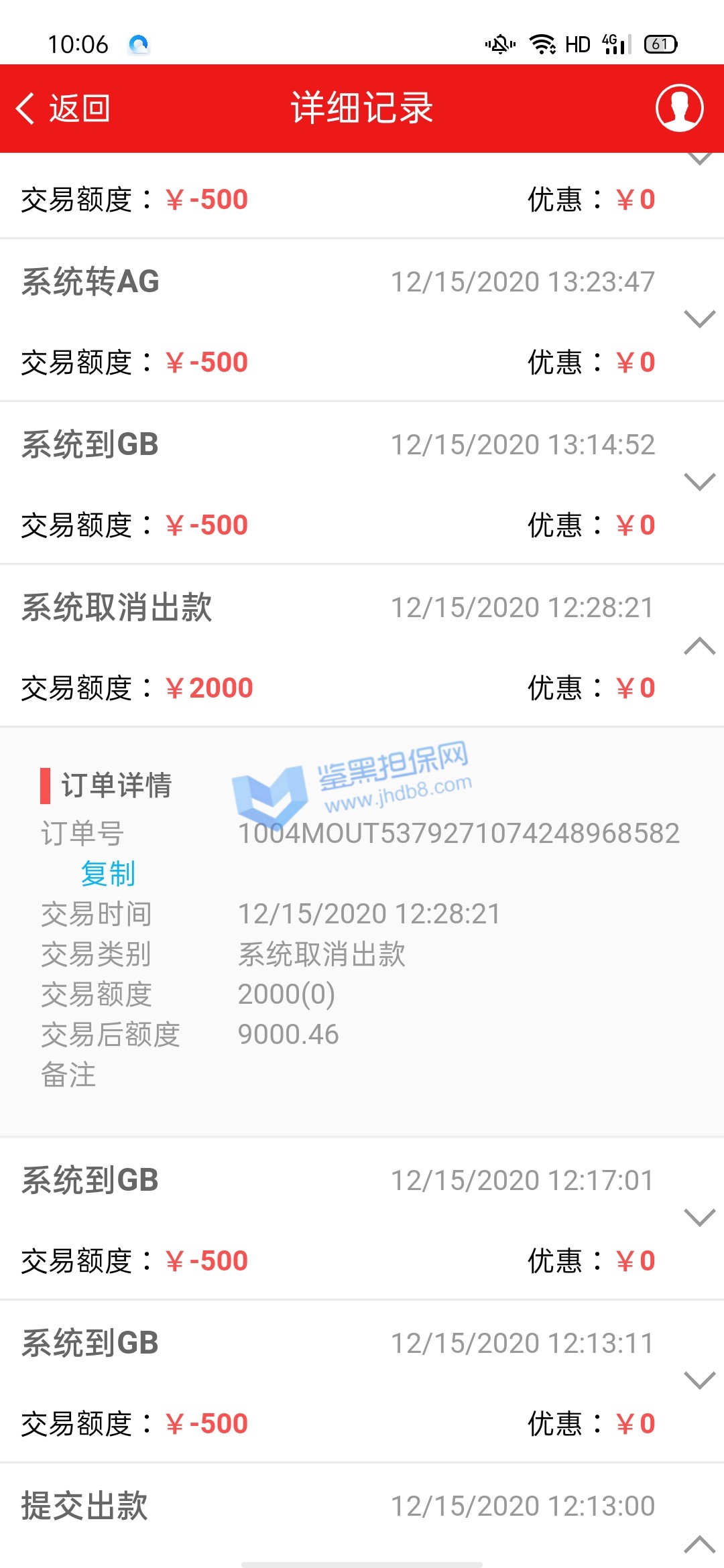
Task: Open the user profile icon
Action: click(679, 108)
